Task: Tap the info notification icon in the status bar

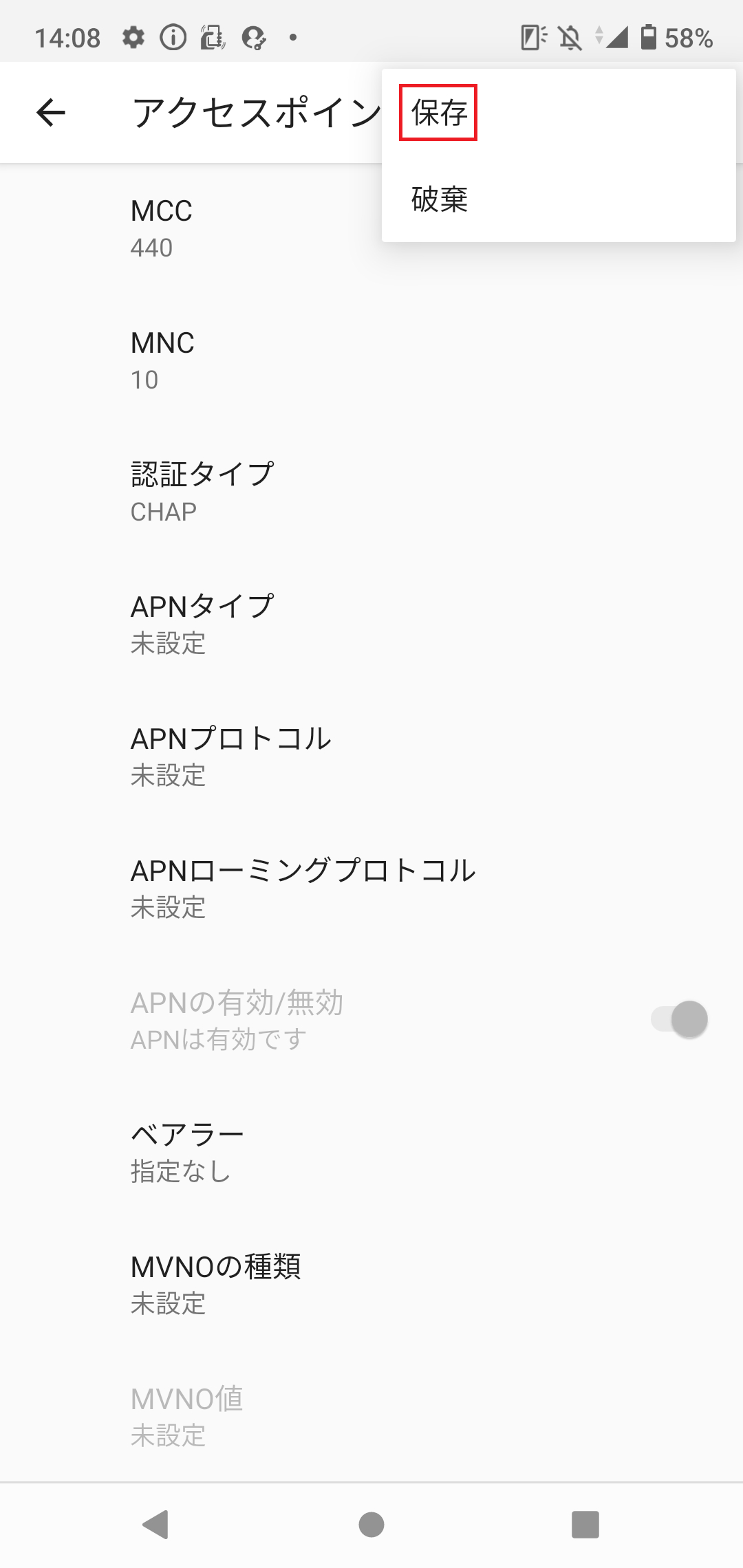Action: coord(173,39)
